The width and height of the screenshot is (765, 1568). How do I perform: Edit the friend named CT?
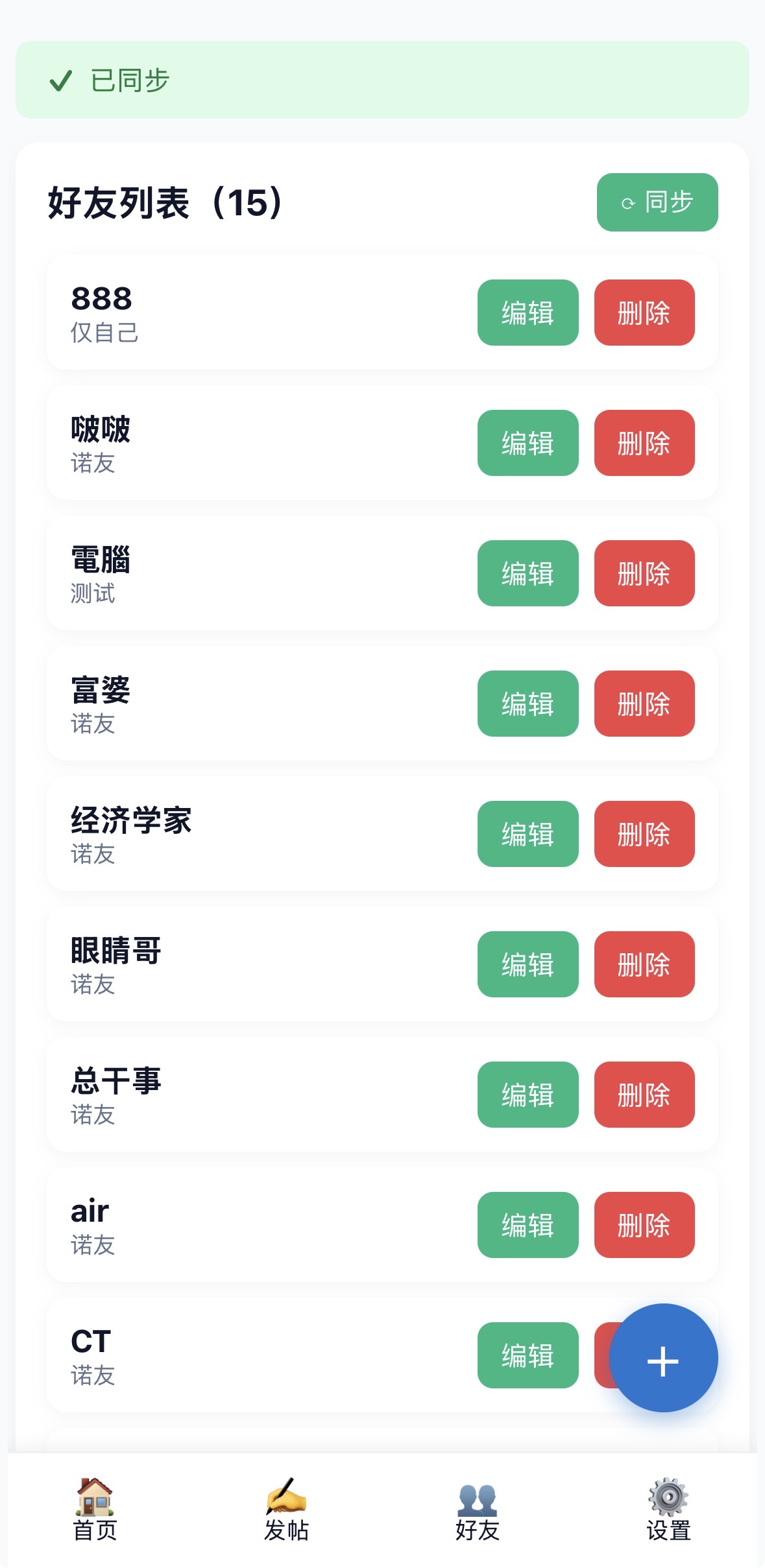coord(528,1355)
